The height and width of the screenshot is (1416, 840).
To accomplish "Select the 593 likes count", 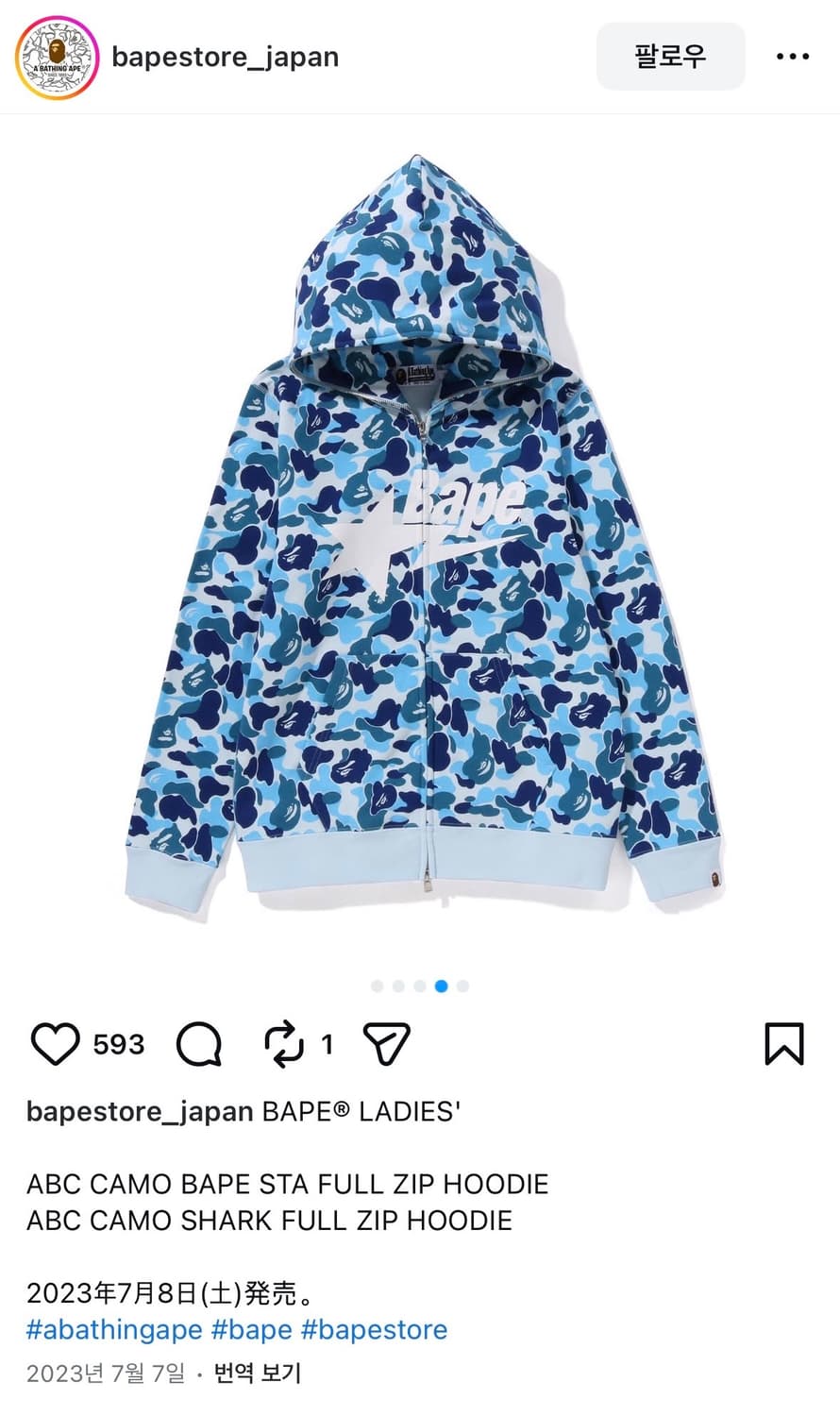I will pyautogui.click(x=117, y=1045).
